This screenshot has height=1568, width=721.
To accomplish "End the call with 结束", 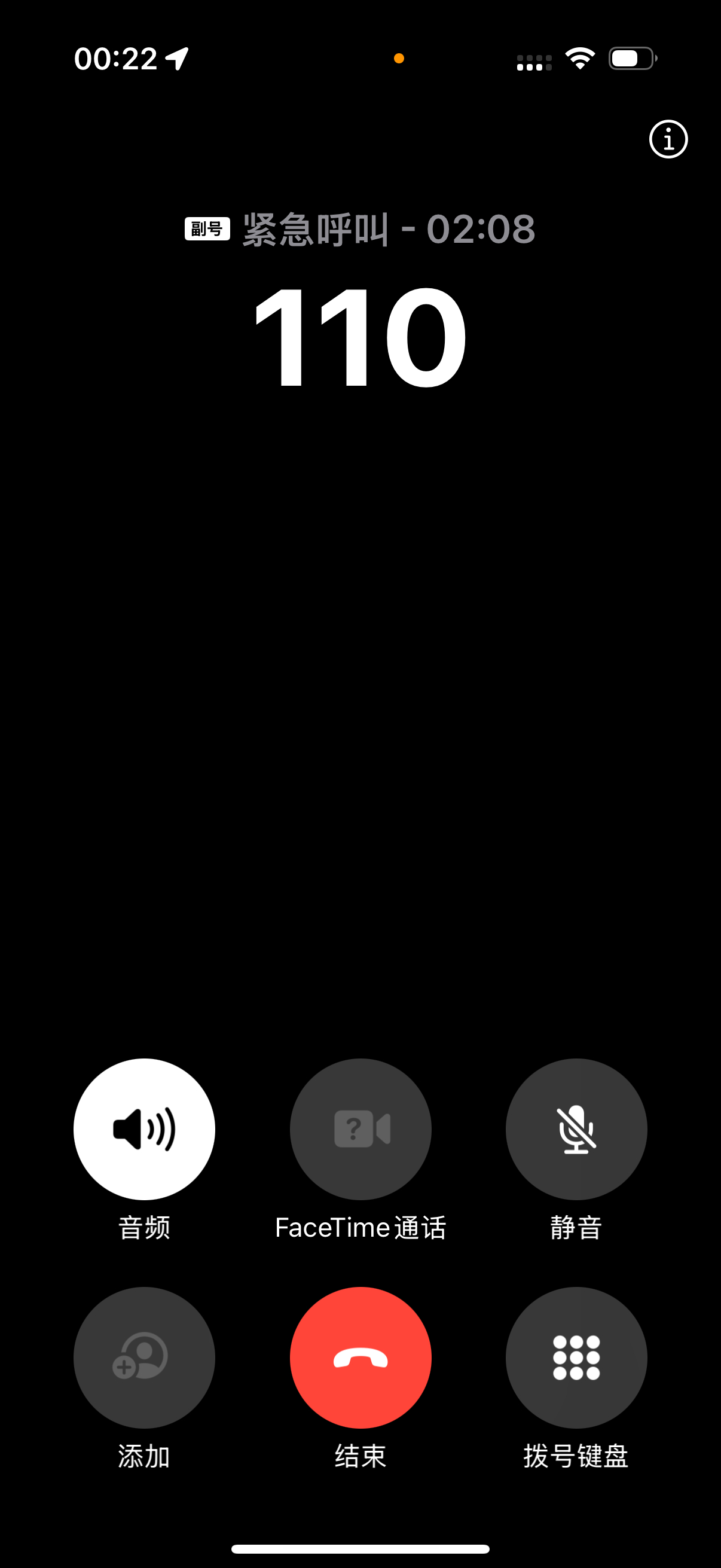I will click(x=360, y=1357).
